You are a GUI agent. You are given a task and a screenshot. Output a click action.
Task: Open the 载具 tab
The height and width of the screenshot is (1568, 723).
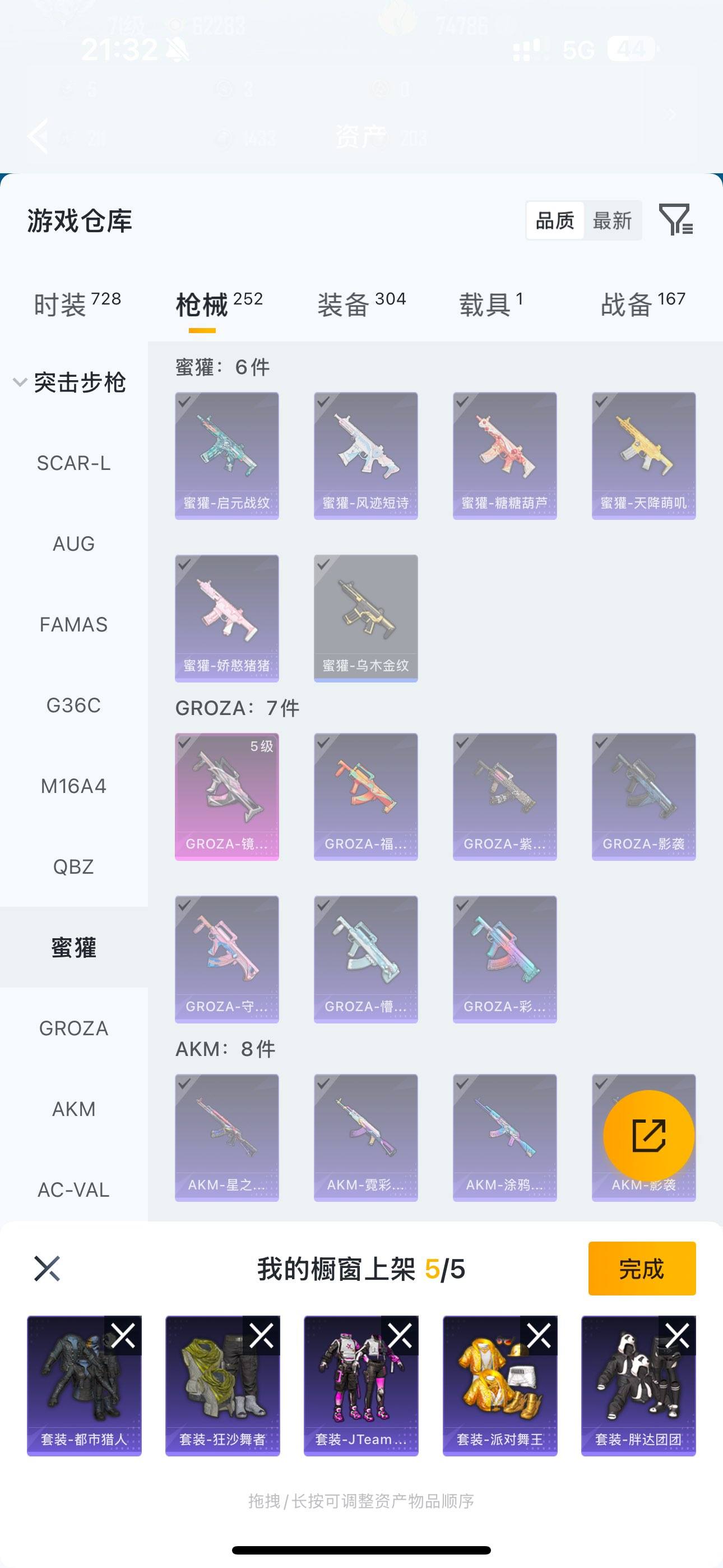[490, 304]
